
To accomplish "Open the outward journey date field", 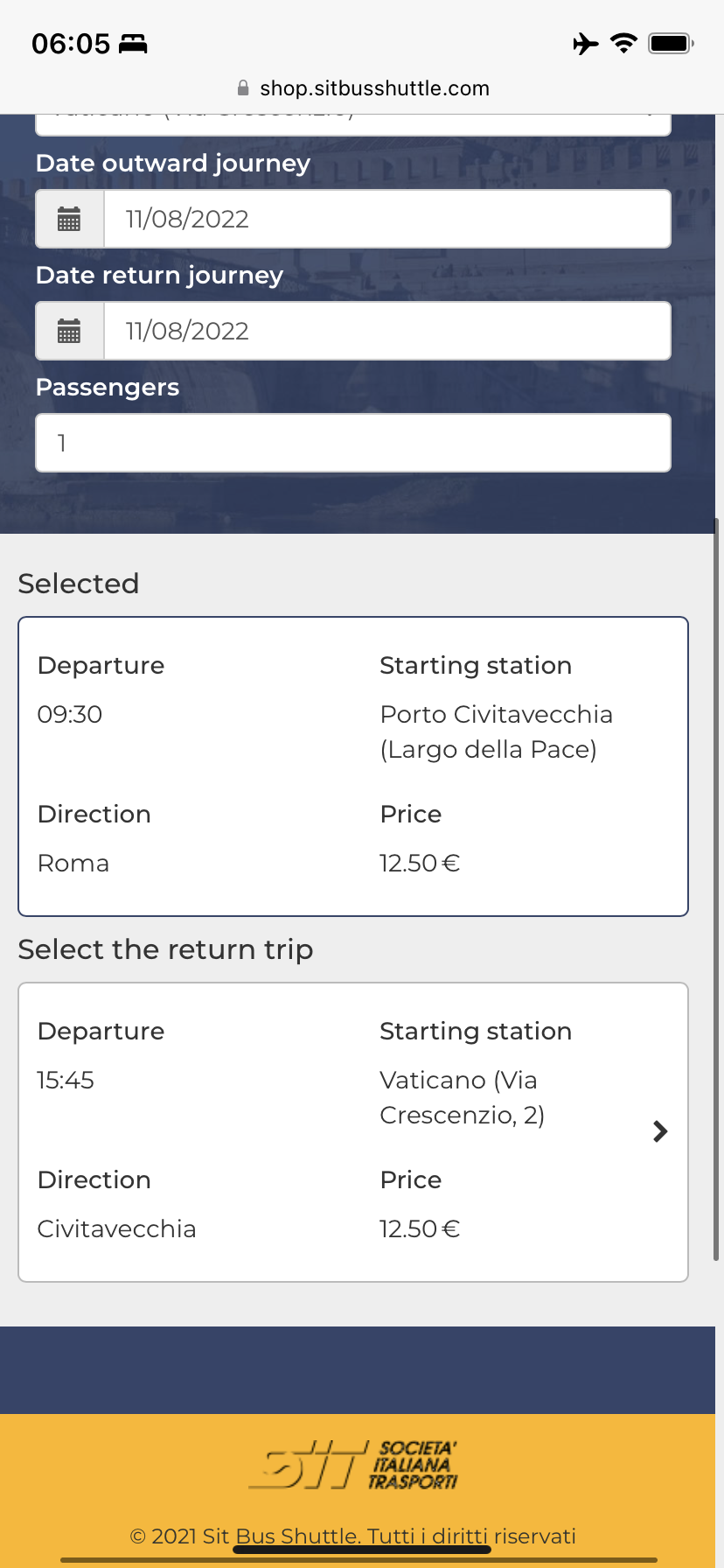I will point(387,219).
